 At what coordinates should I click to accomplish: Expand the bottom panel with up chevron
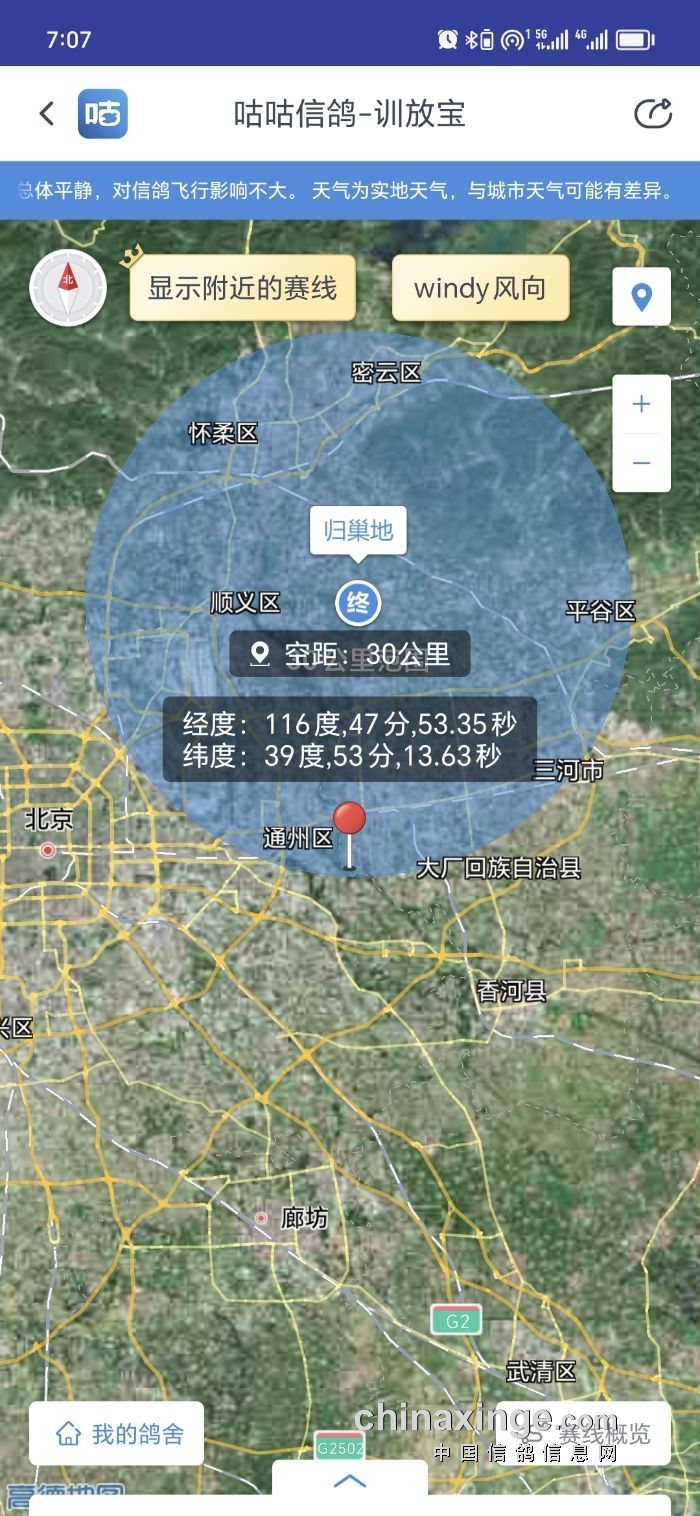tap(349, 1481)
